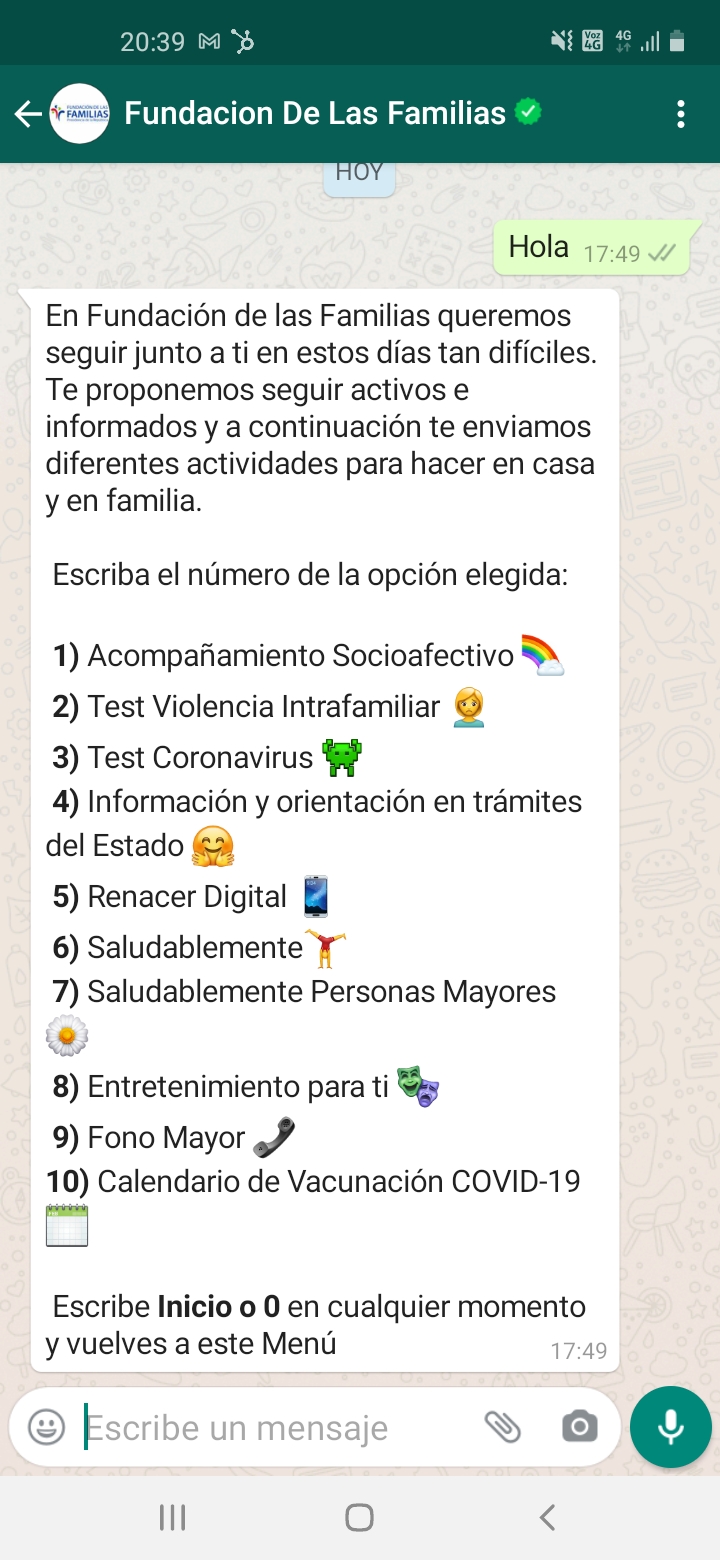Open the overflow menu

point(681,114)
